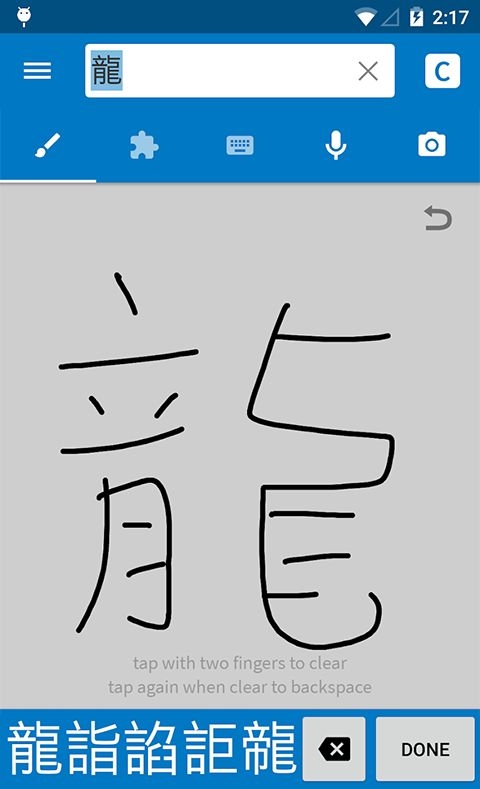The width and height of the screenshot is (480, 789).
Task: Tap the DONE button
Action: 425,749
